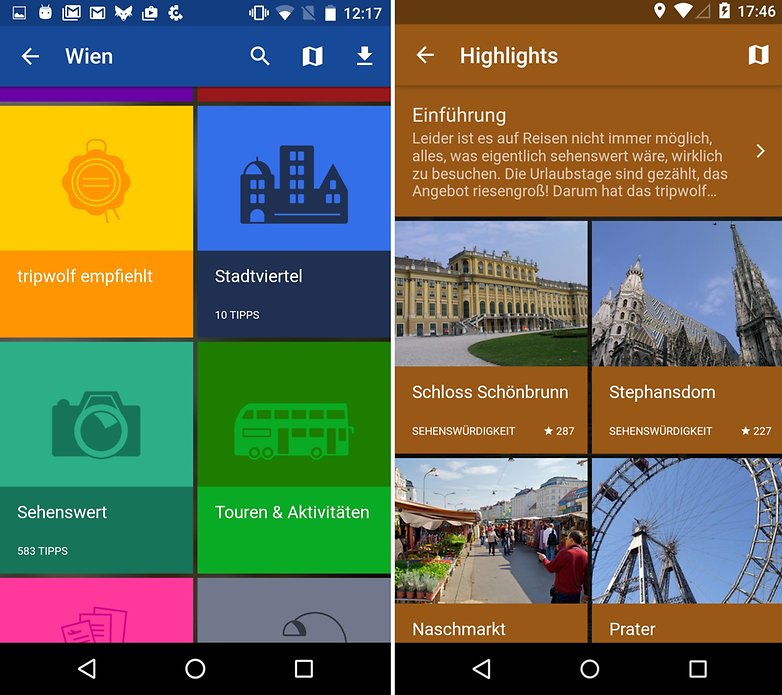Open the Schloss Schönbrunn highlight card
This screenshot has width=782, height=695.
490,337
